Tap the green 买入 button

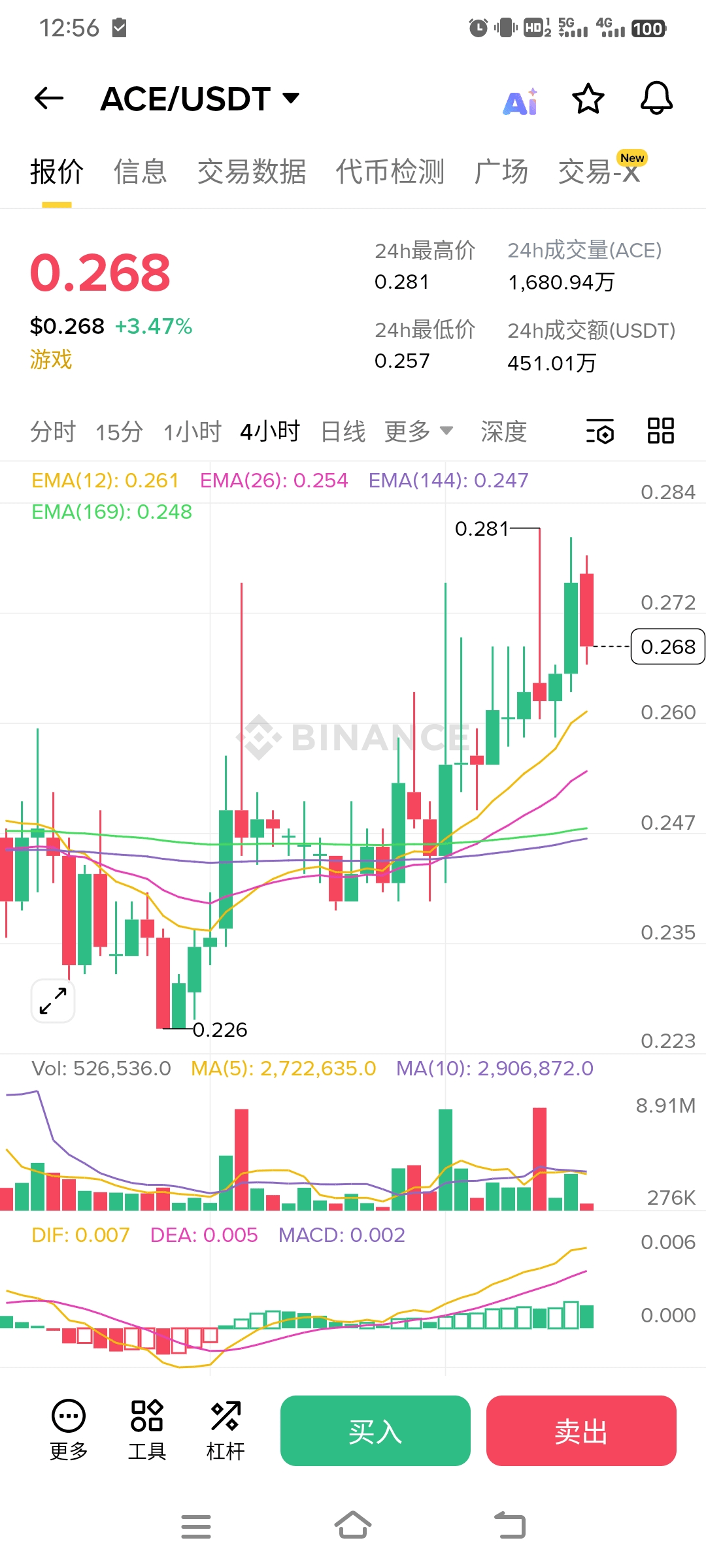(375, 1431)
